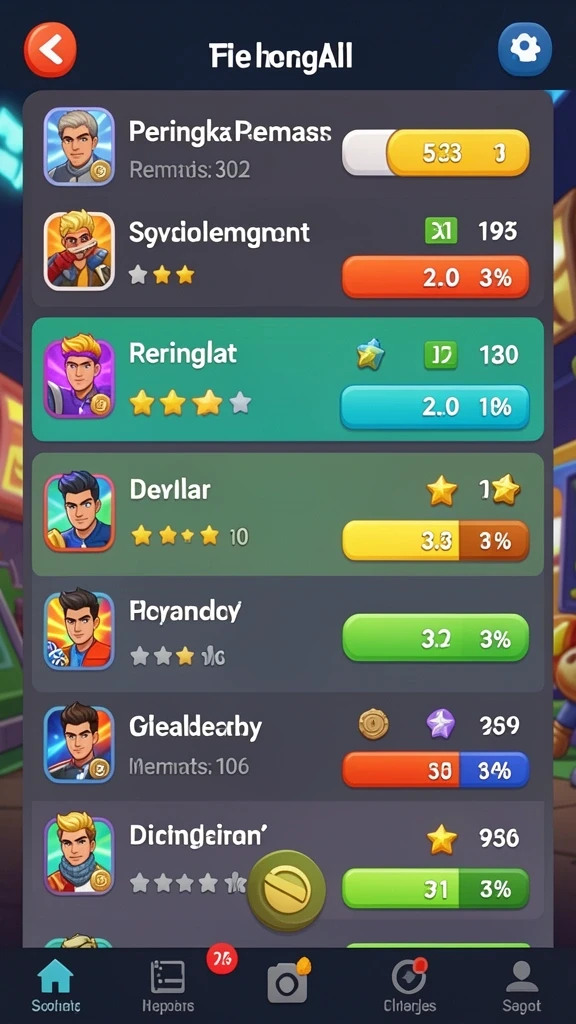The width and height of the screenshot is (576, 1024).
Task: Open the Dicingeiran player row
Action: tap(288, 859)
